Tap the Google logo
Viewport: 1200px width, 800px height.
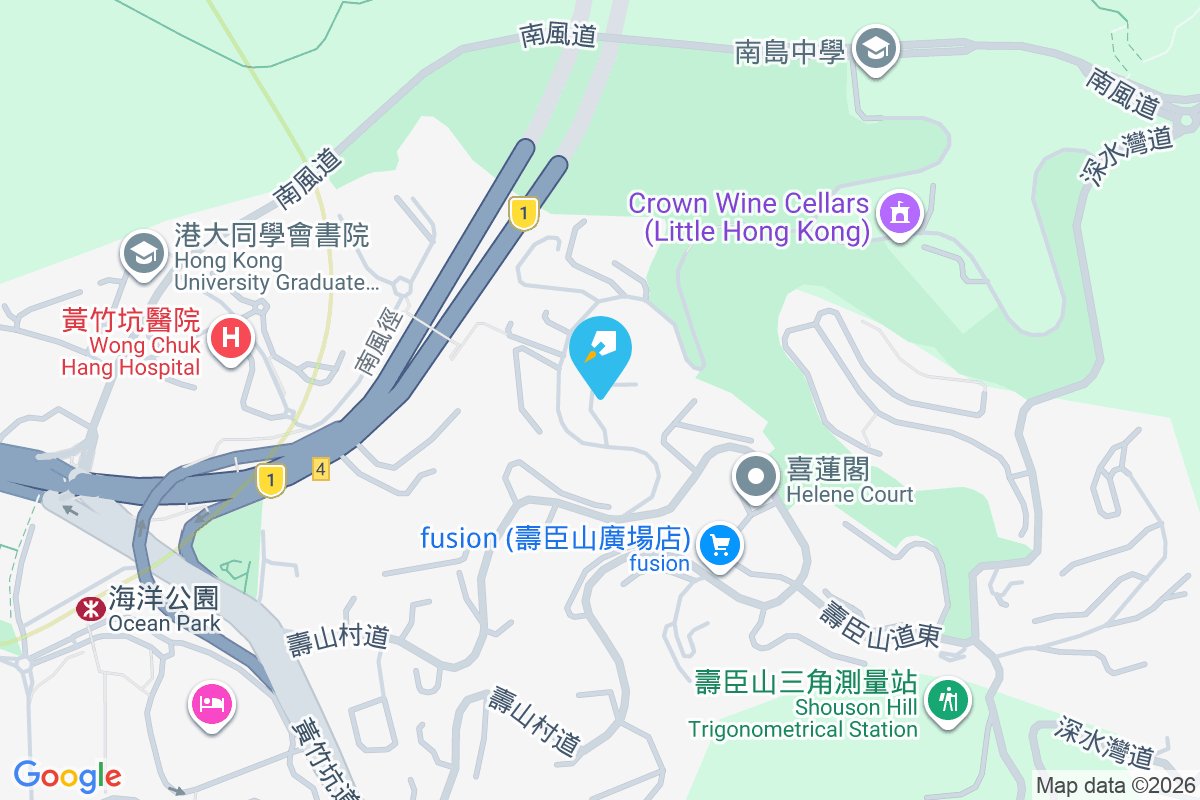coord(67,776)
